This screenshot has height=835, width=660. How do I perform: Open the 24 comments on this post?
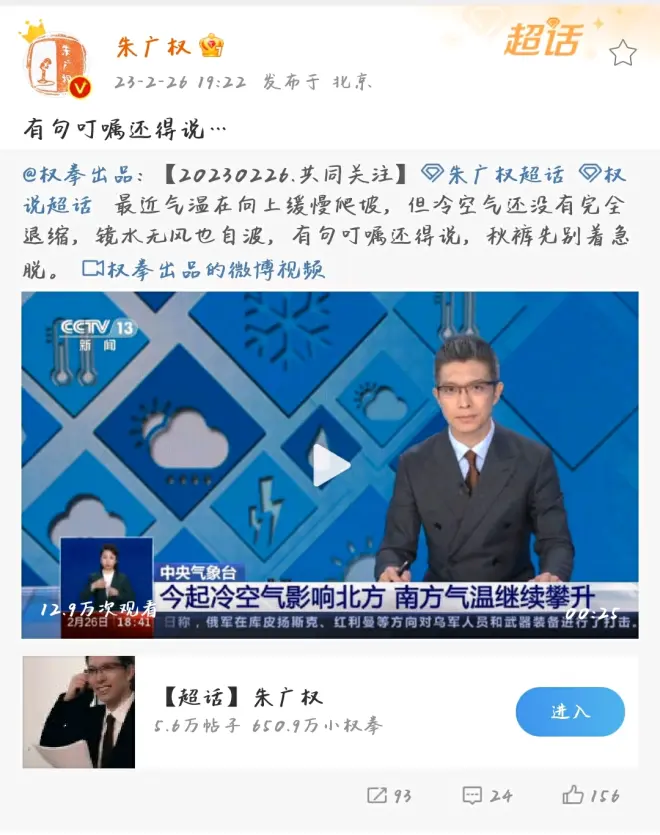tap(488, 796)
